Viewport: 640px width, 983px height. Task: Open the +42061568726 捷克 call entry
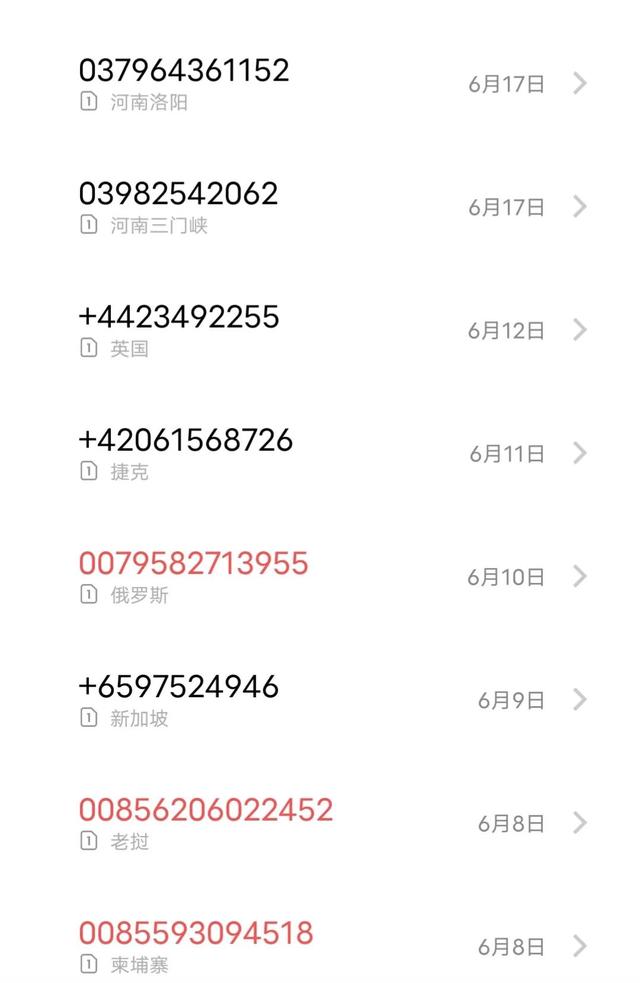pos(186,440)
